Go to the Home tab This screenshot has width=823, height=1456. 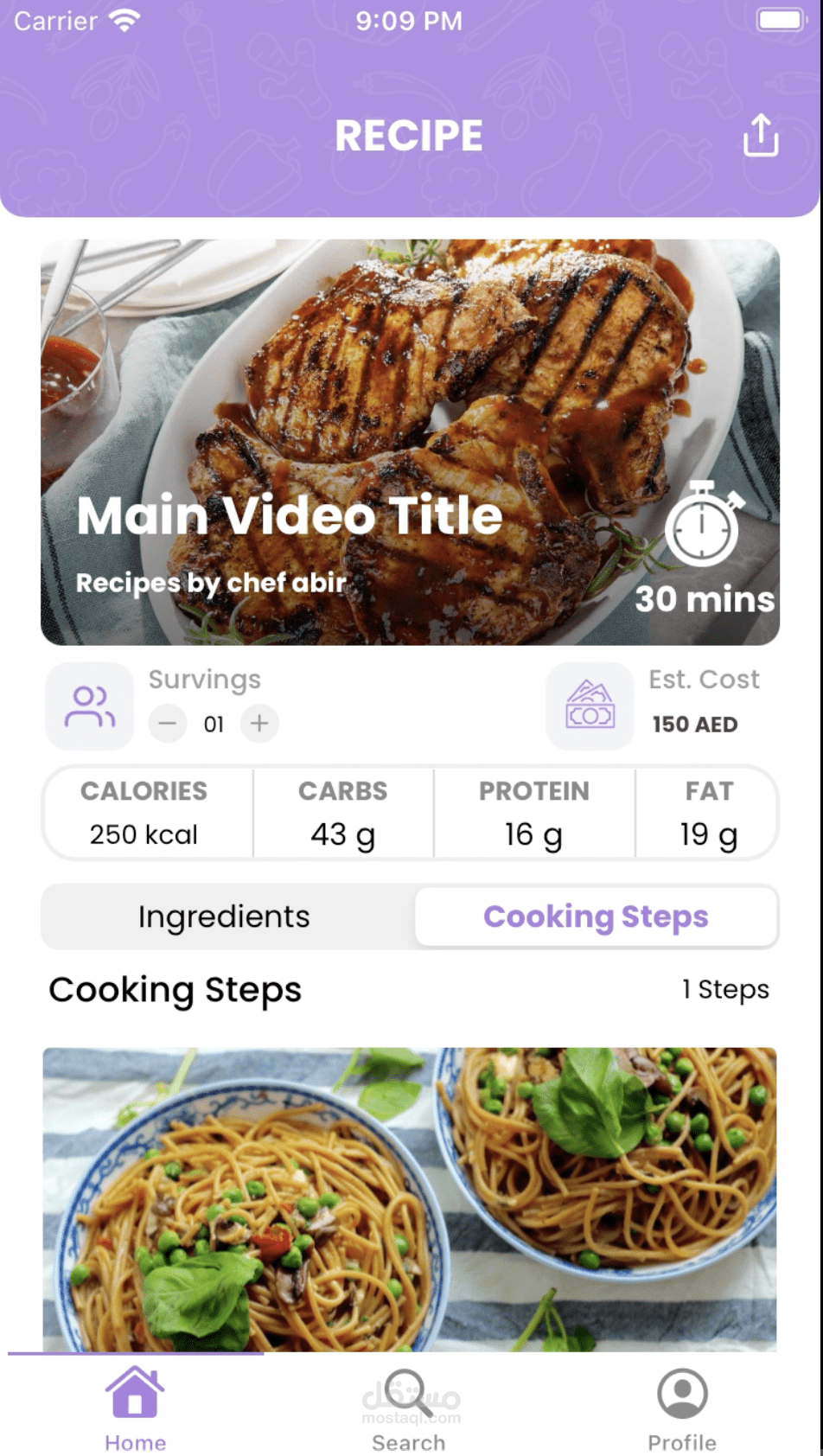click(136, 1408)
